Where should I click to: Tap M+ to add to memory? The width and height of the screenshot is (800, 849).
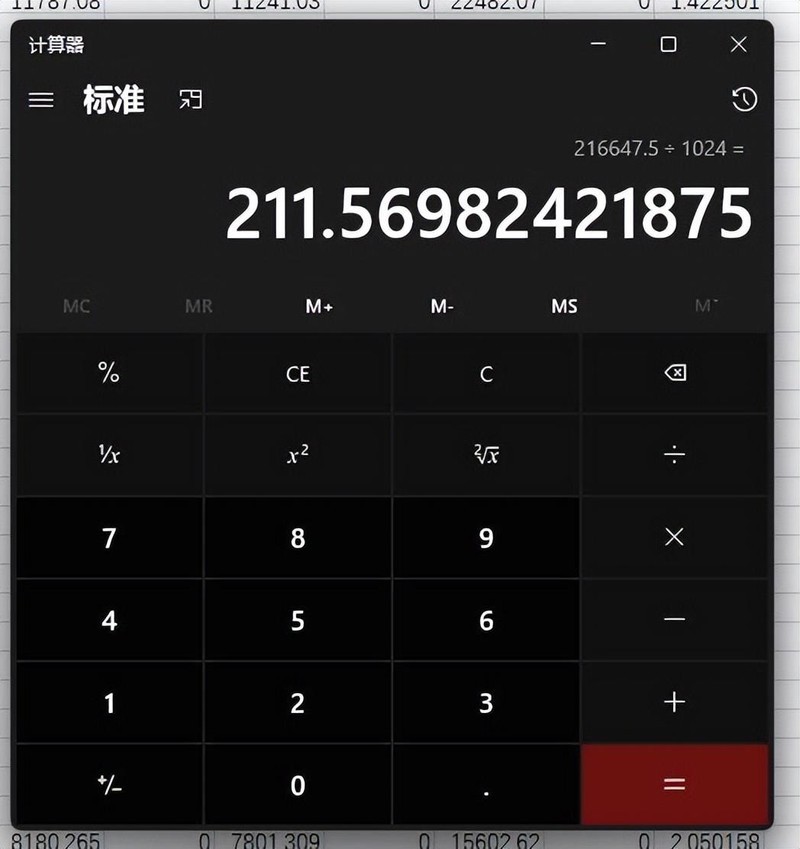click(319, 306)
